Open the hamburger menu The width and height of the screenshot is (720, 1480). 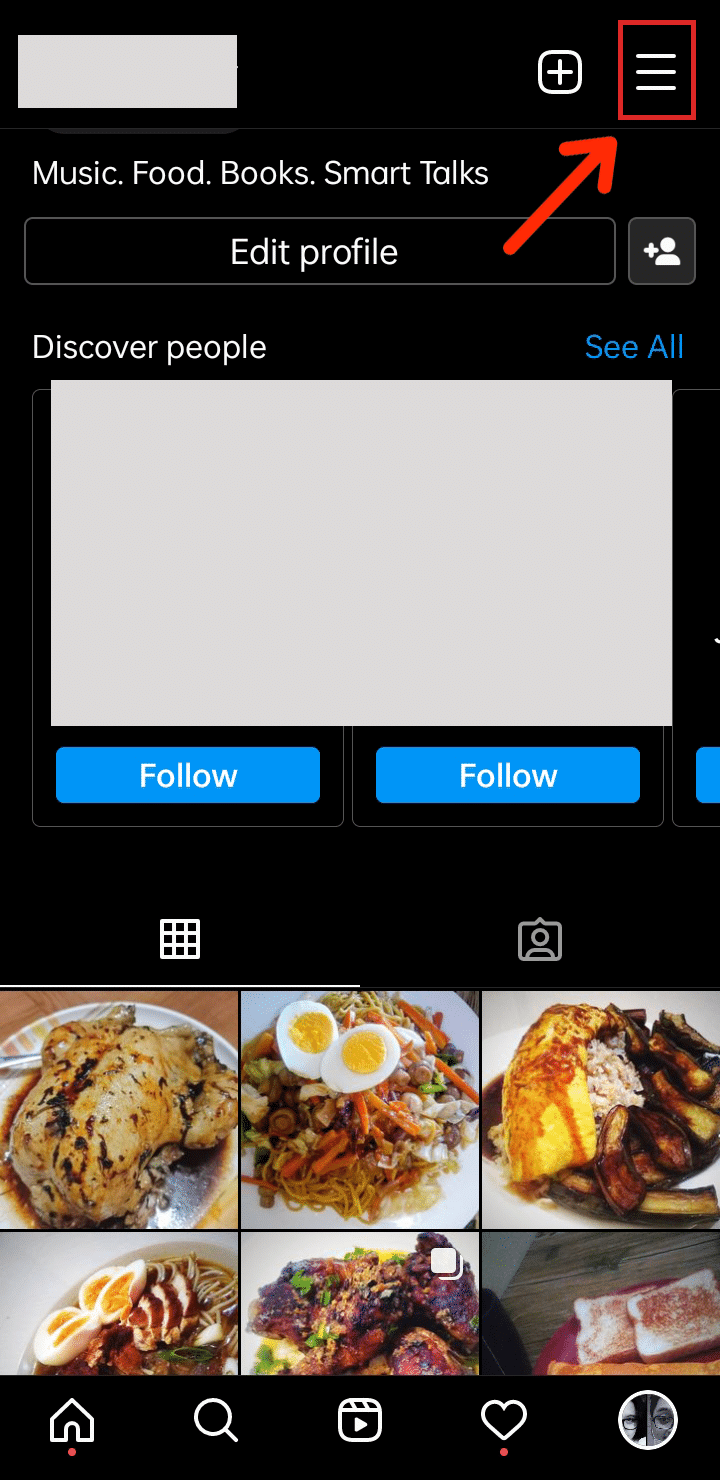(x=656, y=73)
